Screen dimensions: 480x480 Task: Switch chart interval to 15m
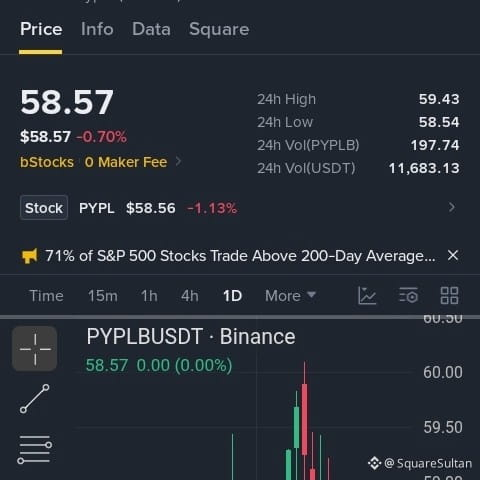103,296
